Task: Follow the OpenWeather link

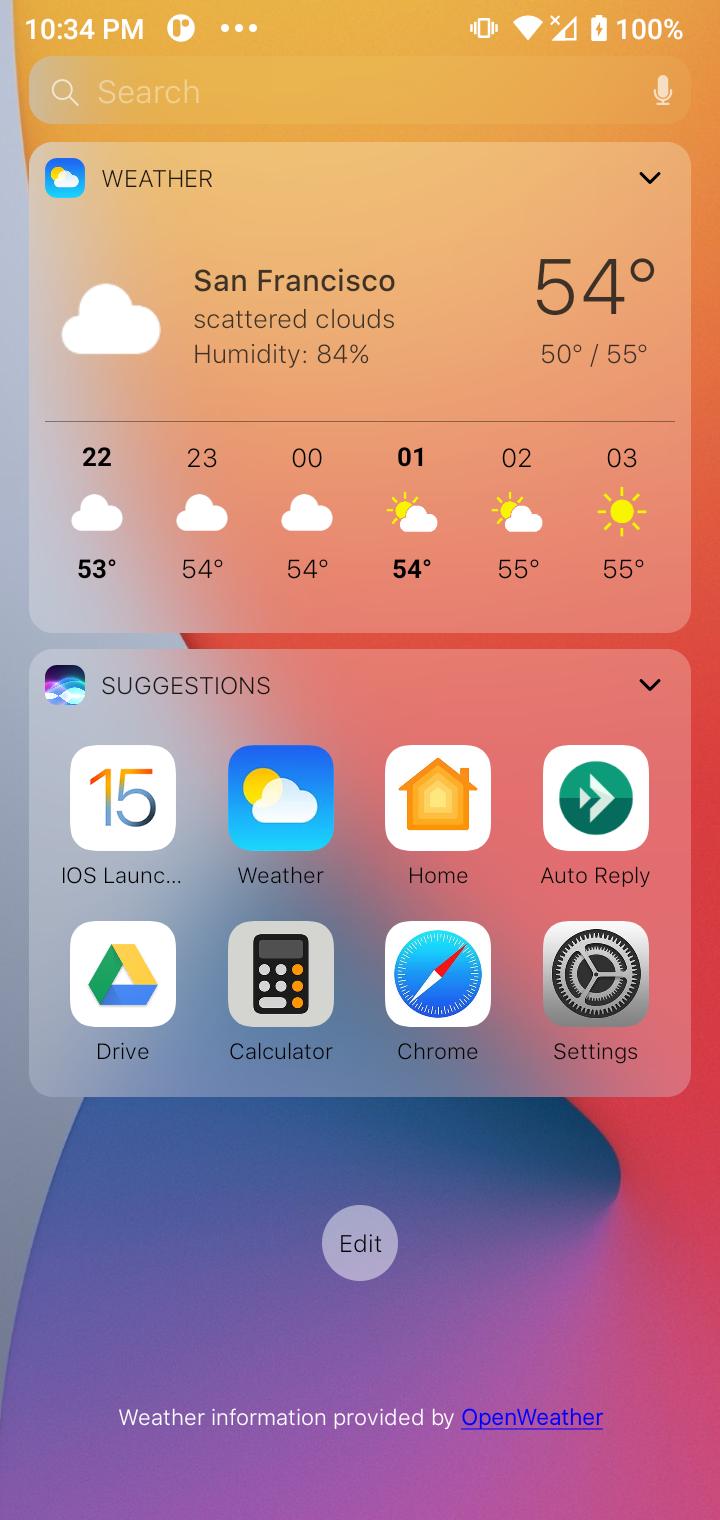Action: point(531,1417)
